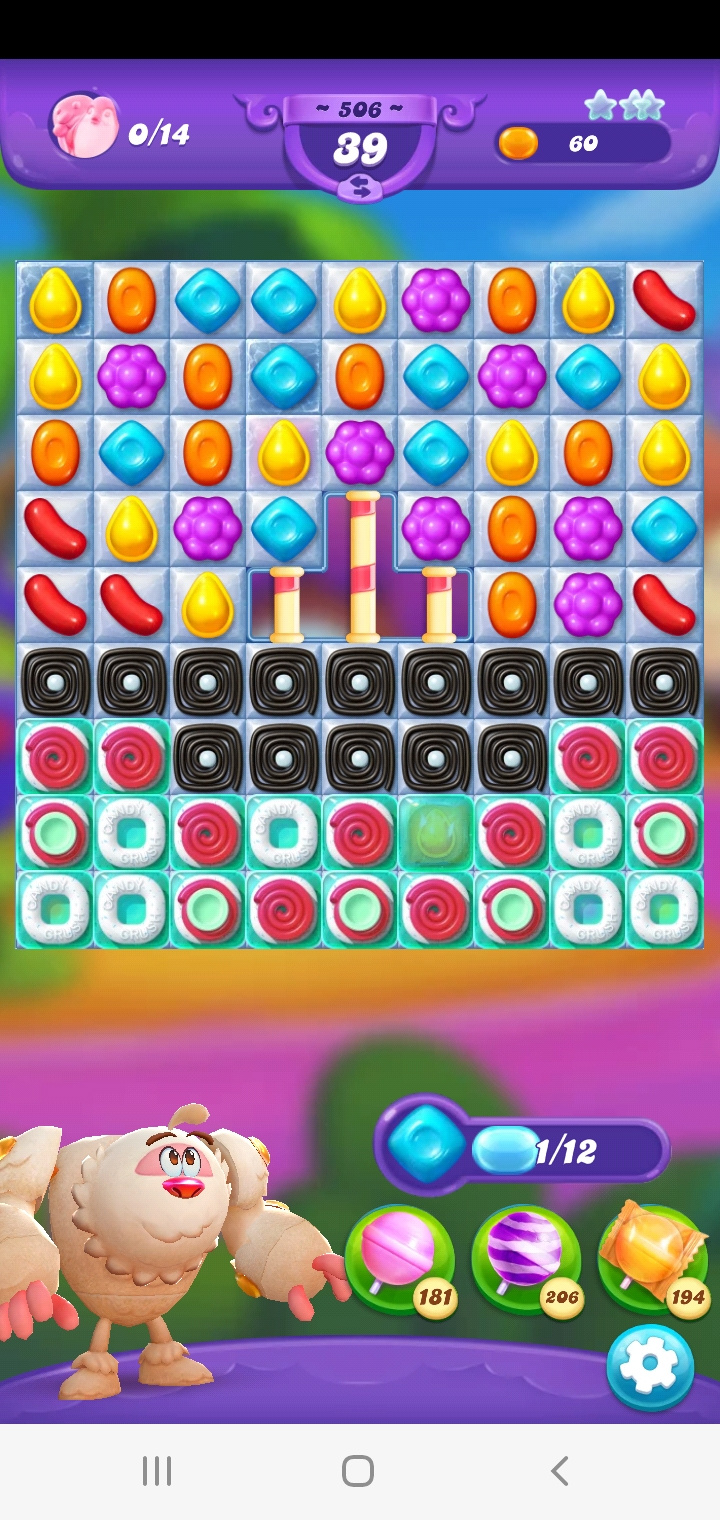Viewport: 720px width, 1520px height.
Task: Tap the gold bar balance showing 60
Action: click(x=582, y=143)
